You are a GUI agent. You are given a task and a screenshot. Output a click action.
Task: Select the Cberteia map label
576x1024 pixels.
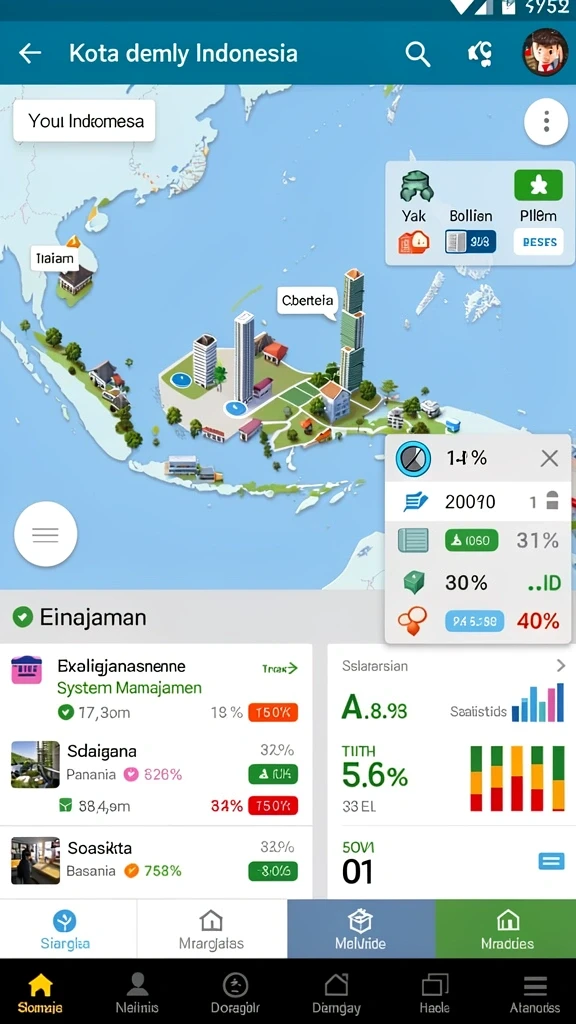pyautogui.click(x=308, y=301)
